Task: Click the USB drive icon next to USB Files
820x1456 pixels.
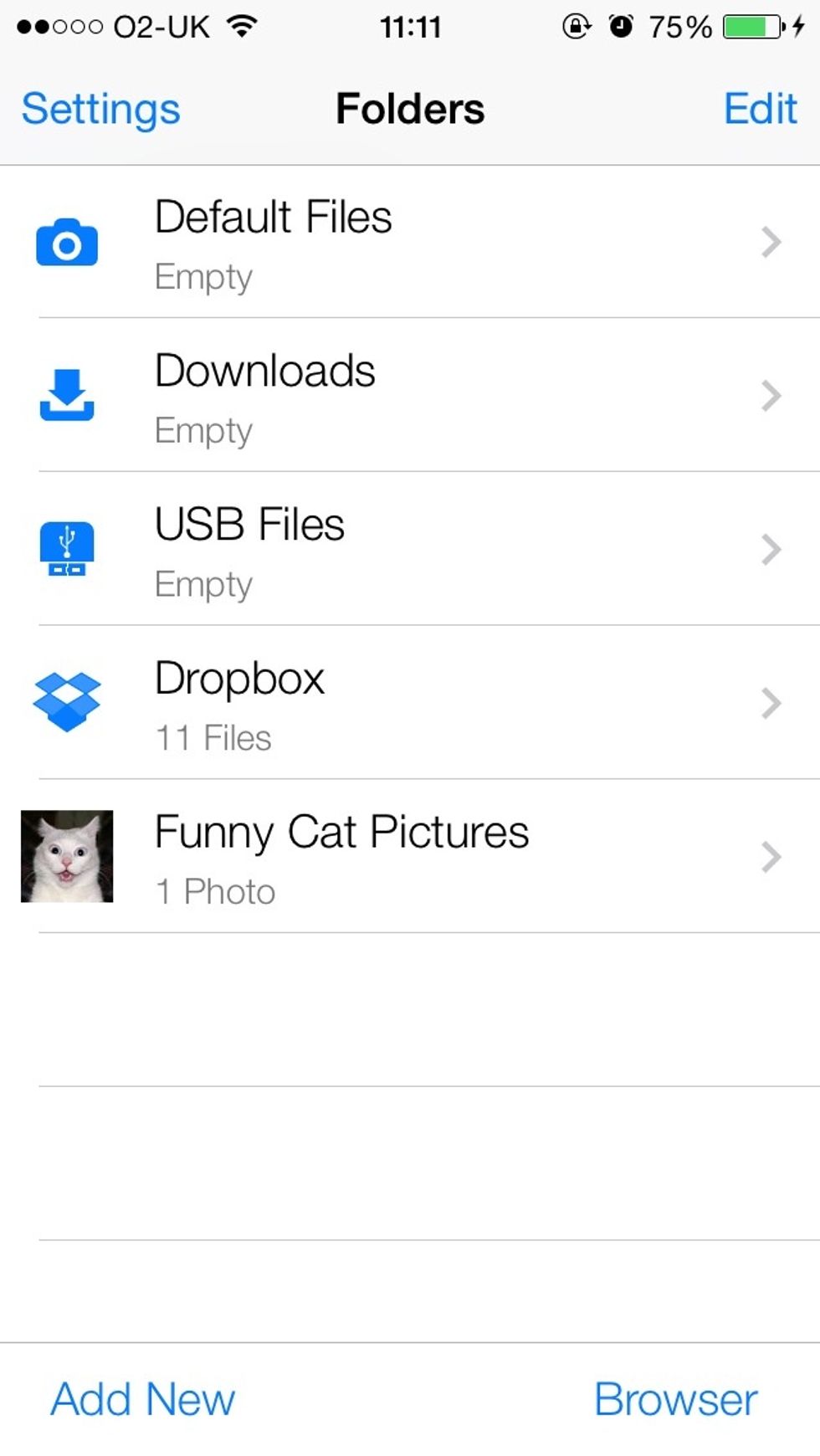Action: [67, 550]
